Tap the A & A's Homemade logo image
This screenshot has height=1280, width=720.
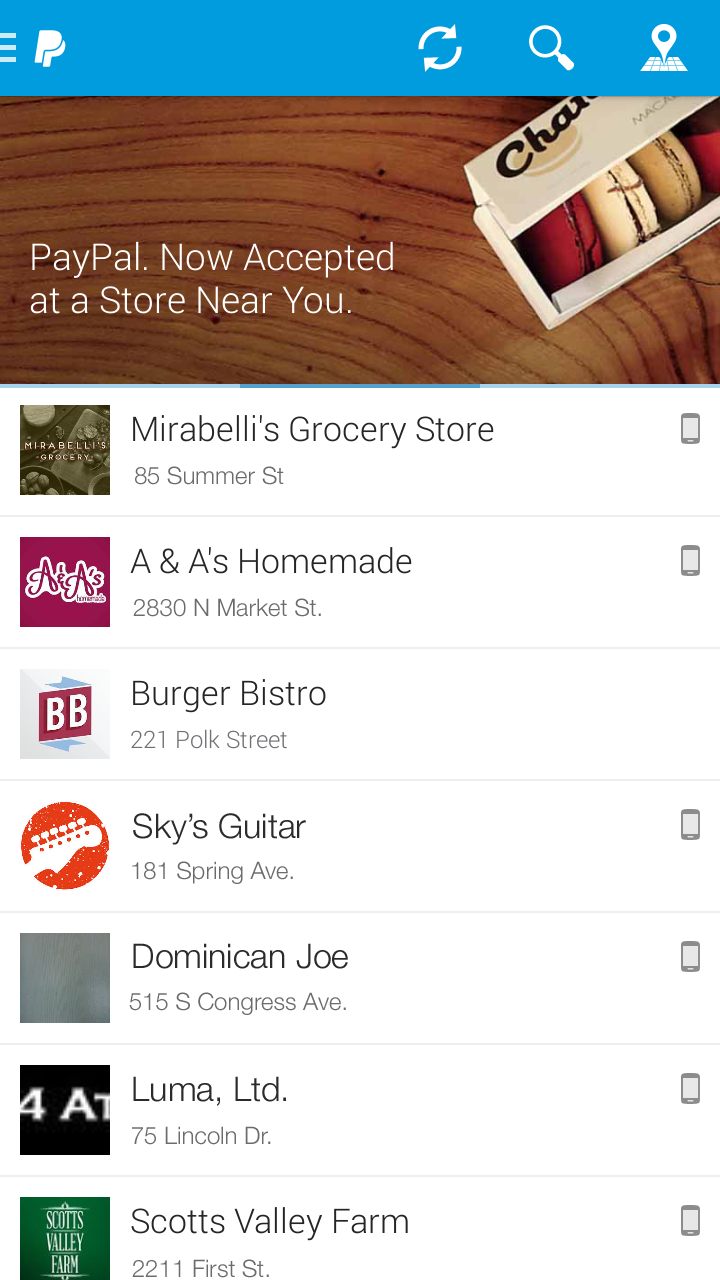64,581
